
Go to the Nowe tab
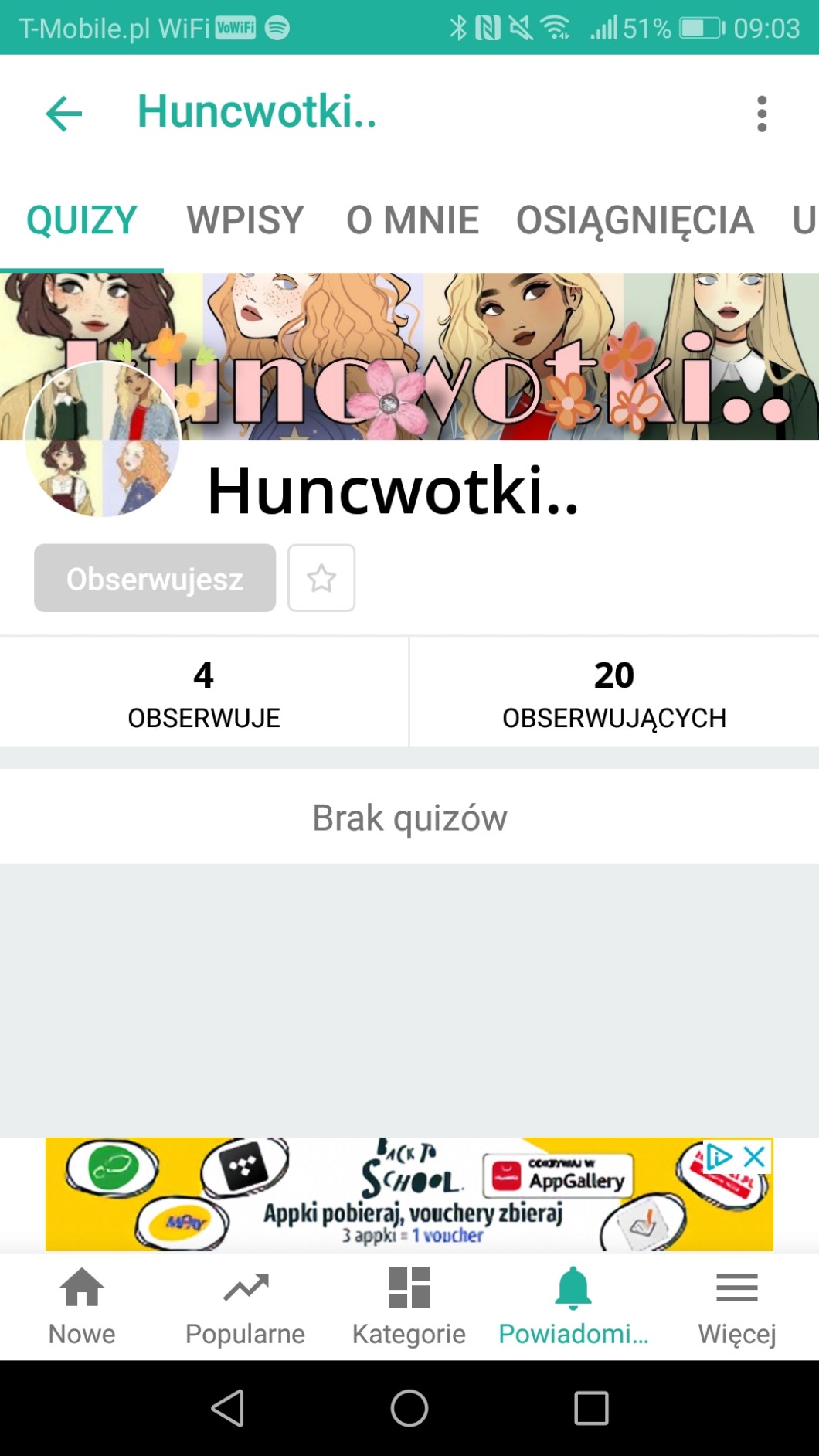(x=82, y=1306)
